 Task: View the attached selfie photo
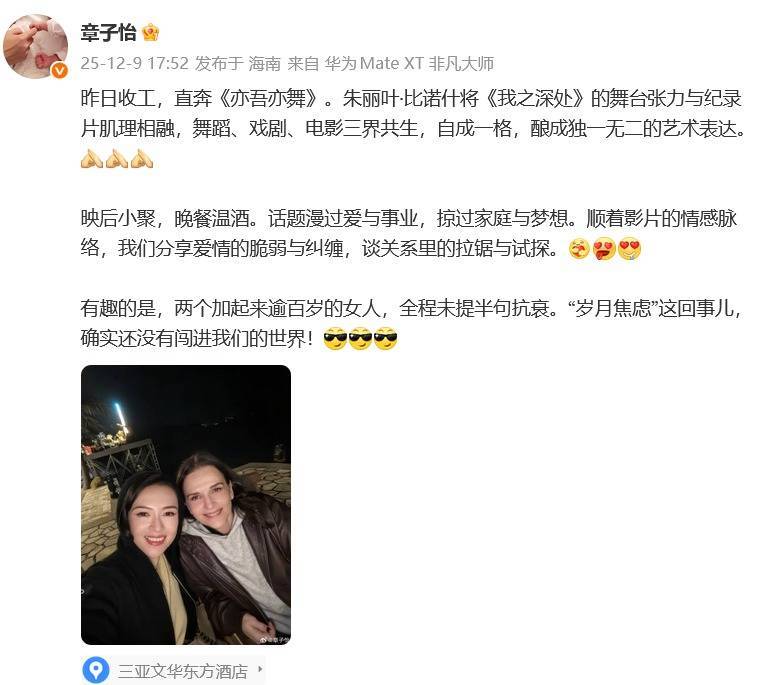click(186, 505)
